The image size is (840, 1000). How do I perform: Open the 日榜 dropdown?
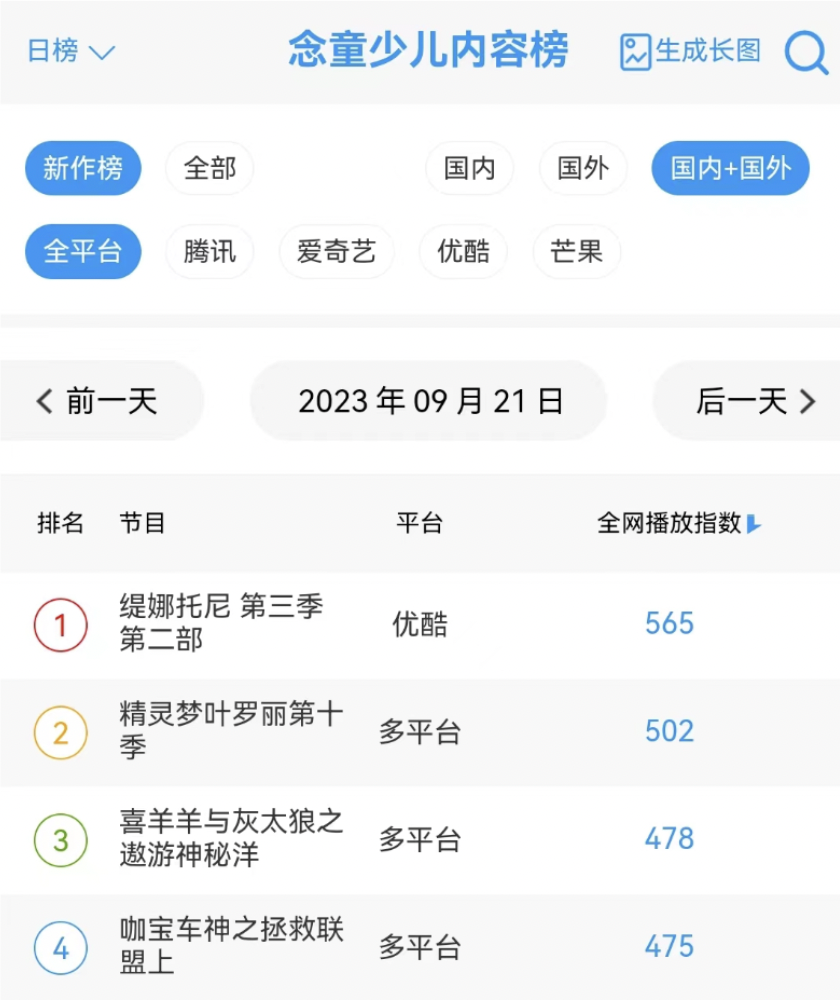pos(71,50)
